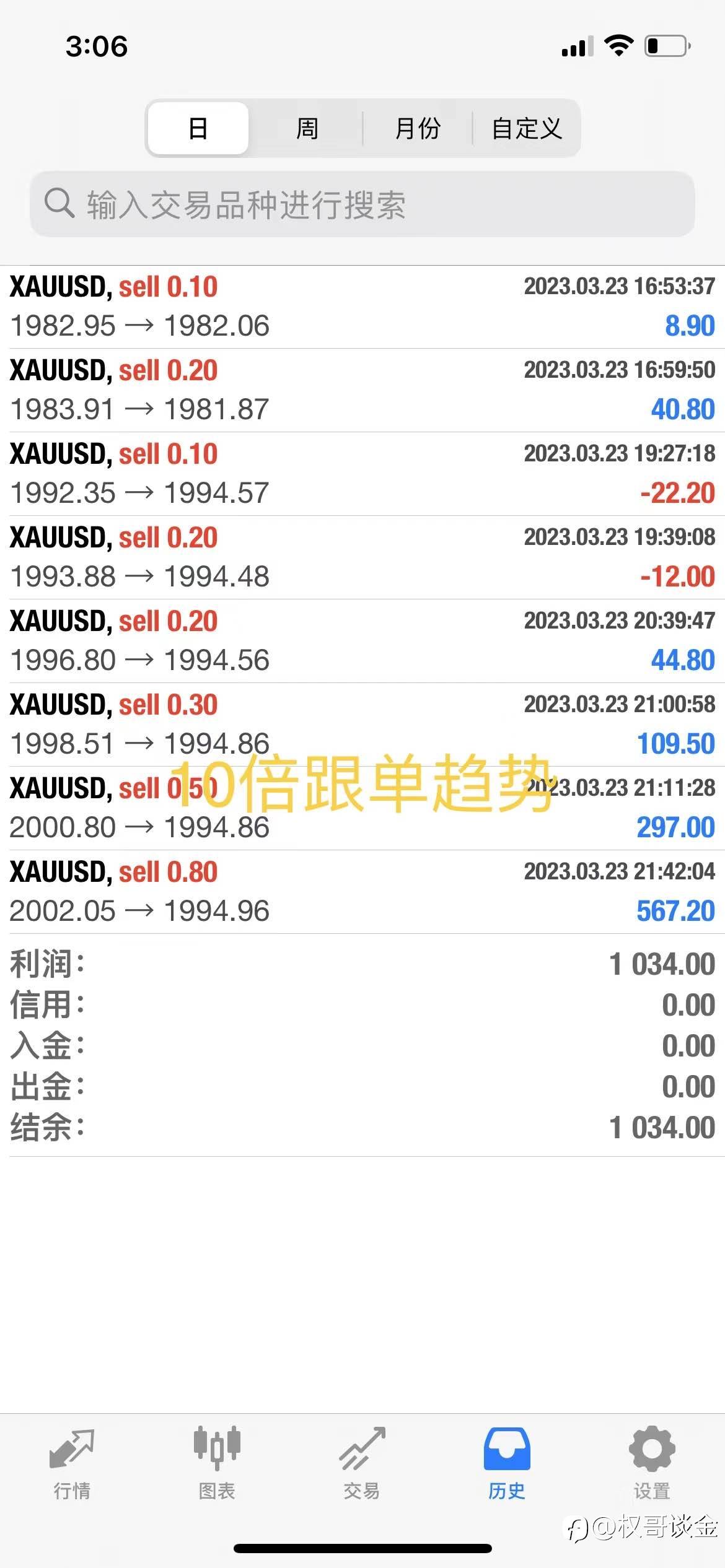Tap the symbol search field
The image size is (725, 1568).
[x=362, y=204]
